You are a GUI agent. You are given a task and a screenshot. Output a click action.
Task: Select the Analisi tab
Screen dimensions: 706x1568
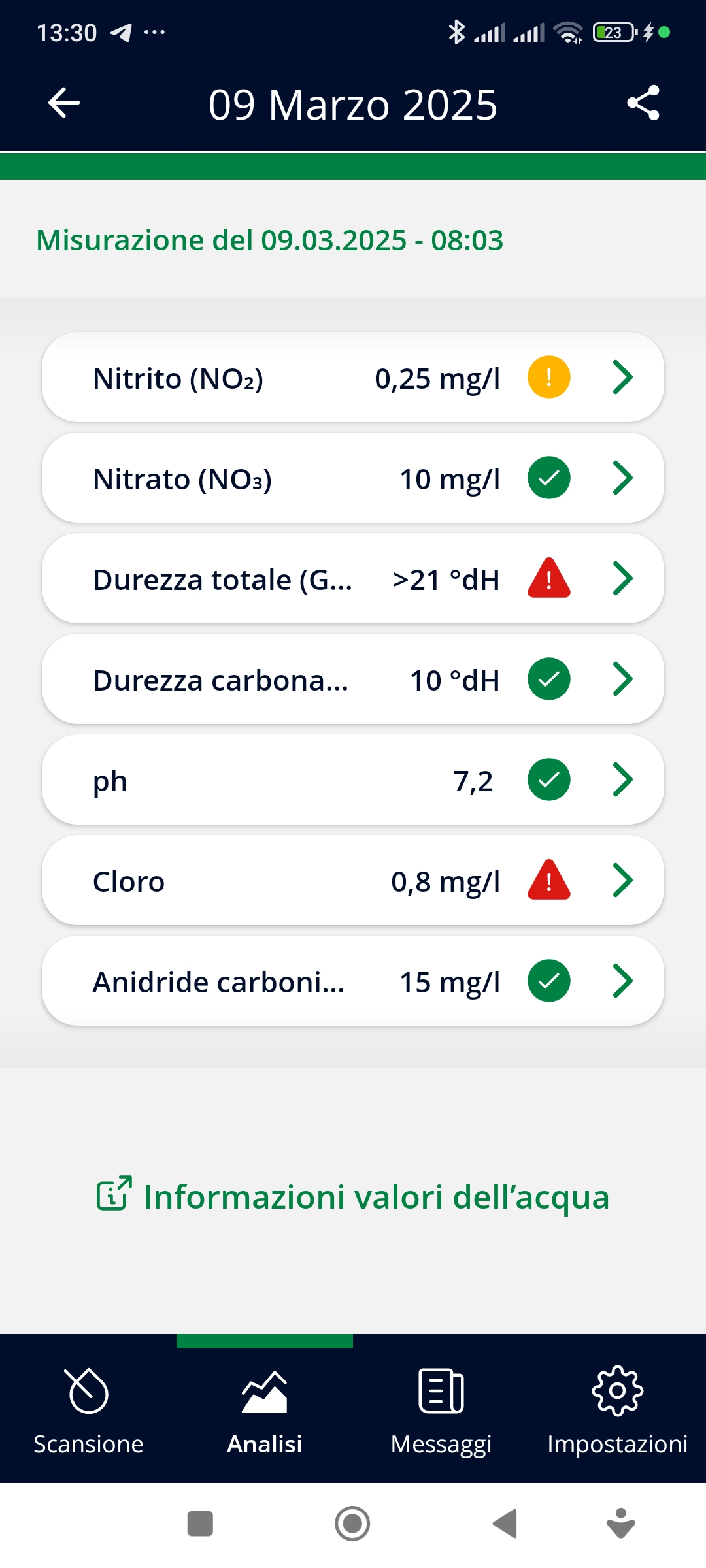click(265, 1409)
